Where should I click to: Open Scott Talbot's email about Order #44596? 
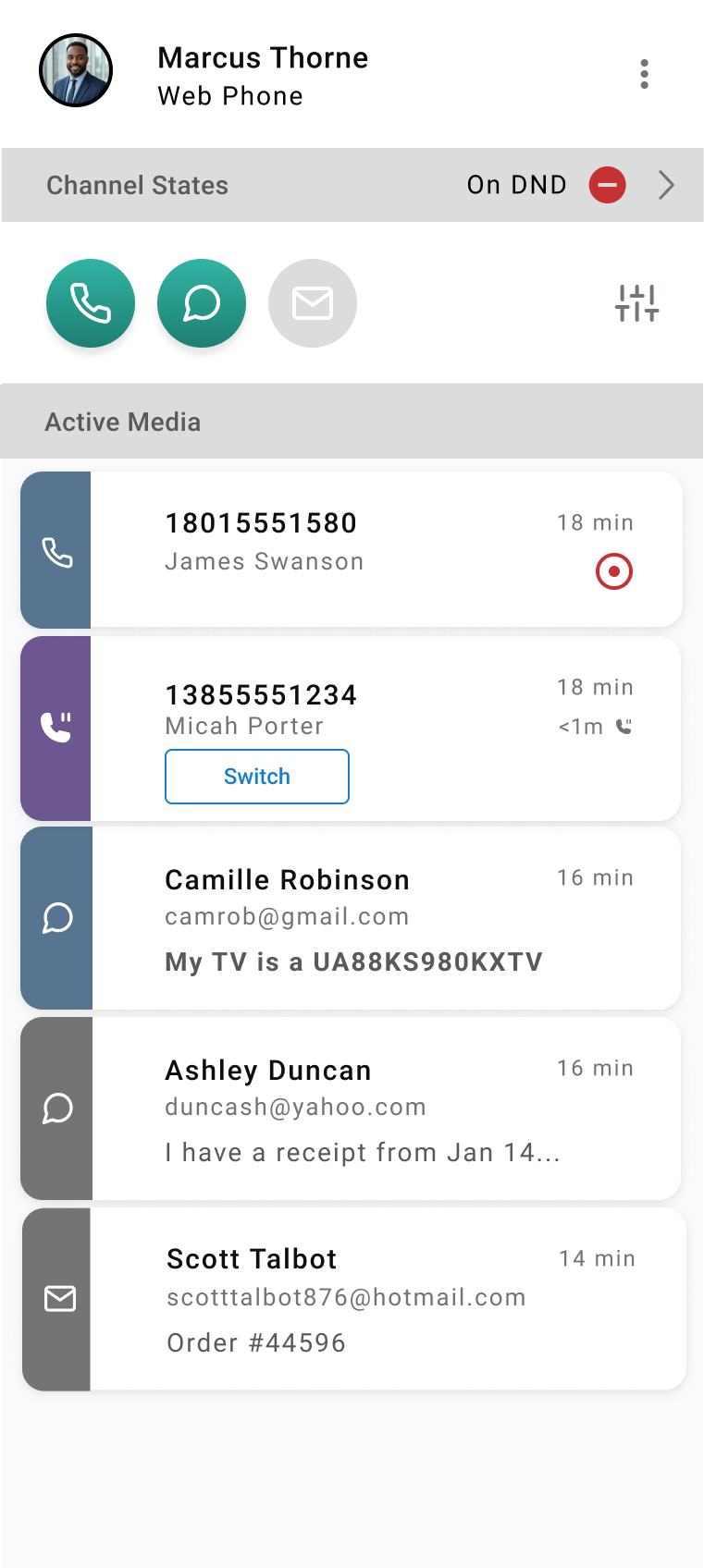click(x=352, y=1299)
